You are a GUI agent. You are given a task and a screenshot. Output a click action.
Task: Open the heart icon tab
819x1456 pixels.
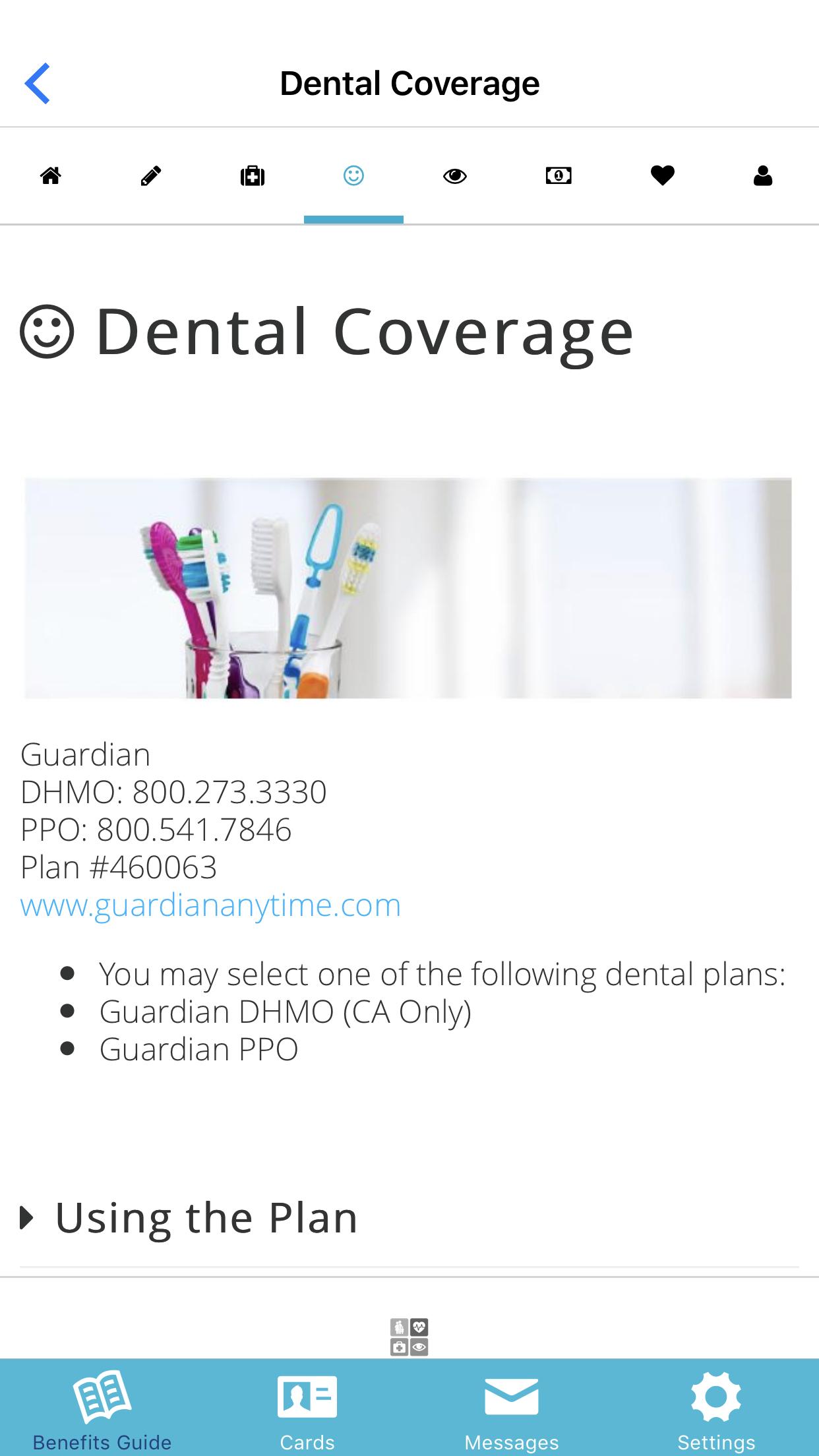pos(662,176)
